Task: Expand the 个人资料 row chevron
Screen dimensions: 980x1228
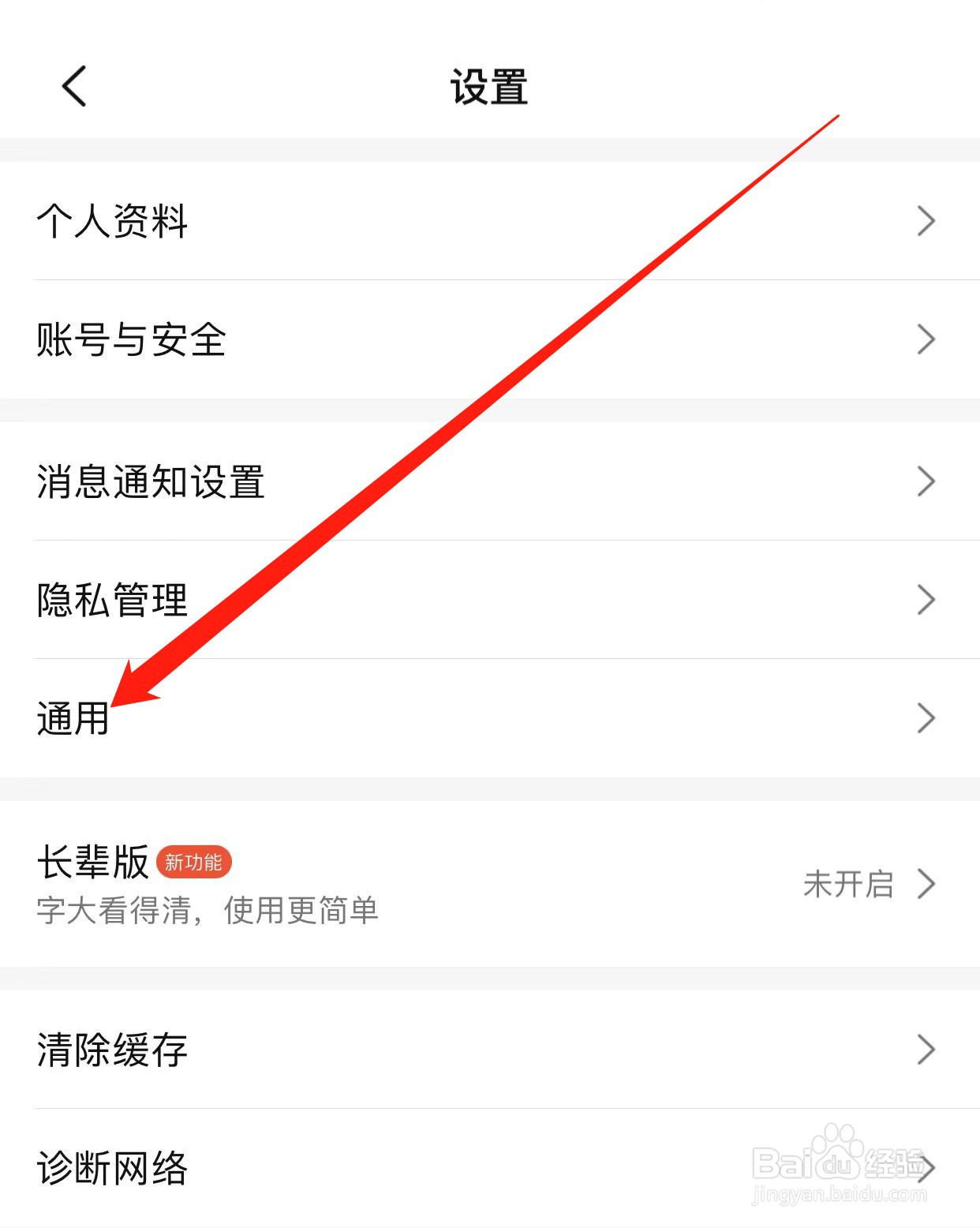Action: pos(926,222)
